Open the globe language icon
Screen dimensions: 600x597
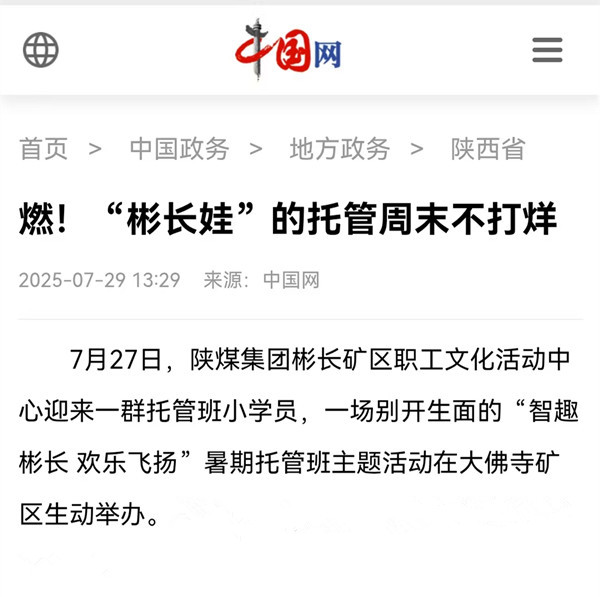(x=41, y=49)
